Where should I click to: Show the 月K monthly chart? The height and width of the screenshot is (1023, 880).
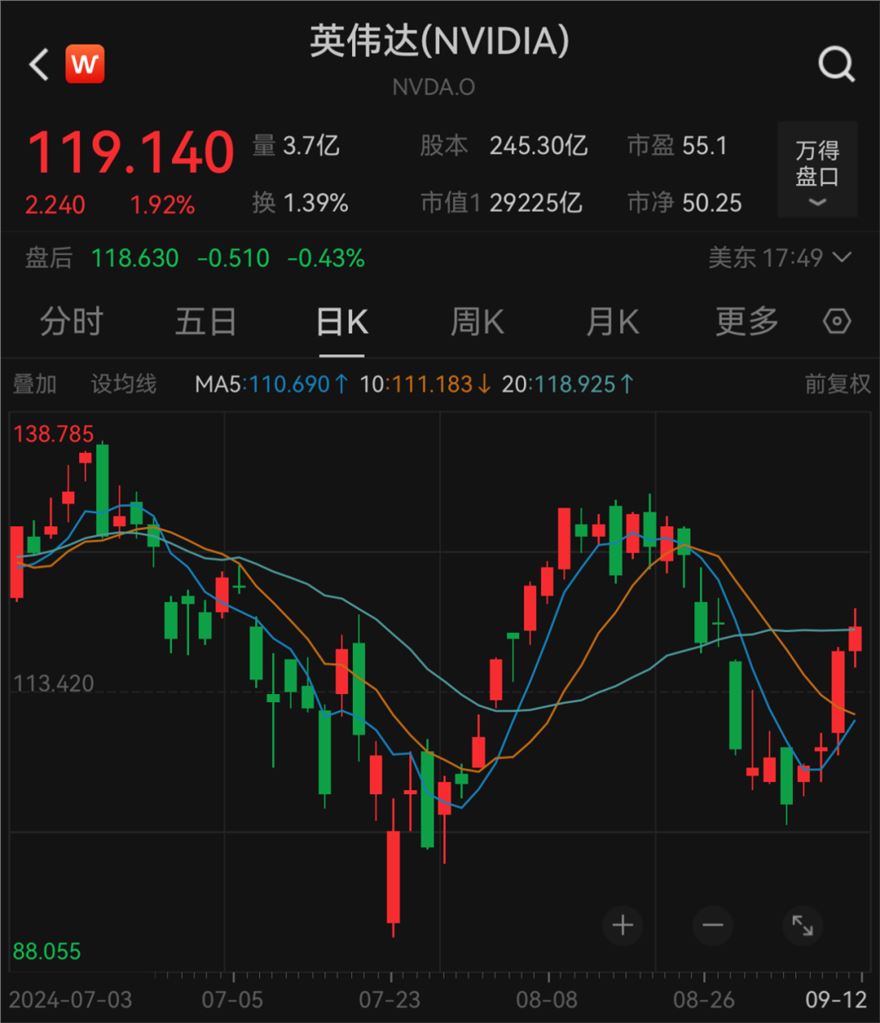612,322
